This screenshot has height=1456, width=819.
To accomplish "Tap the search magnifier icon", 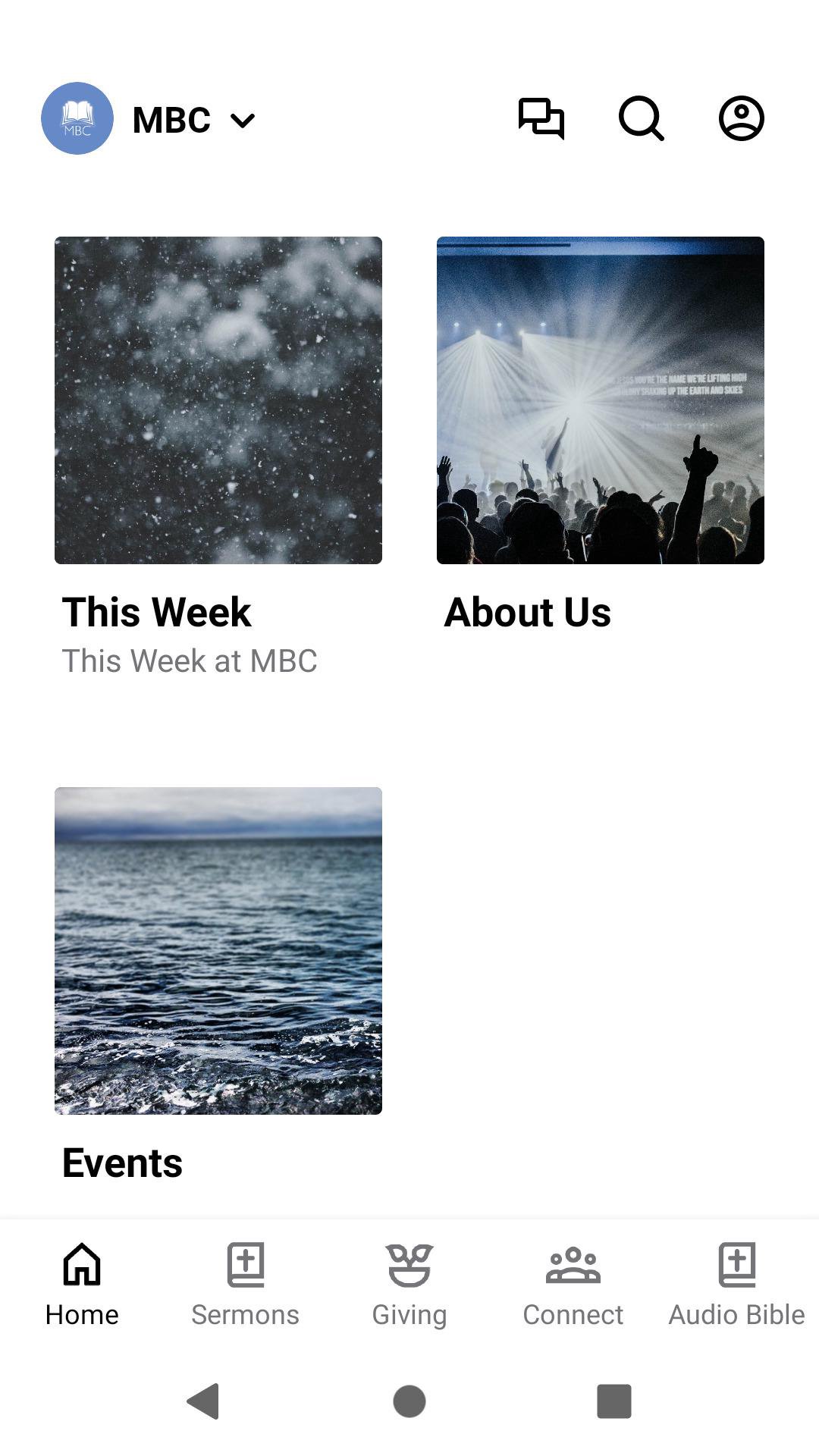I will point(641,118).
